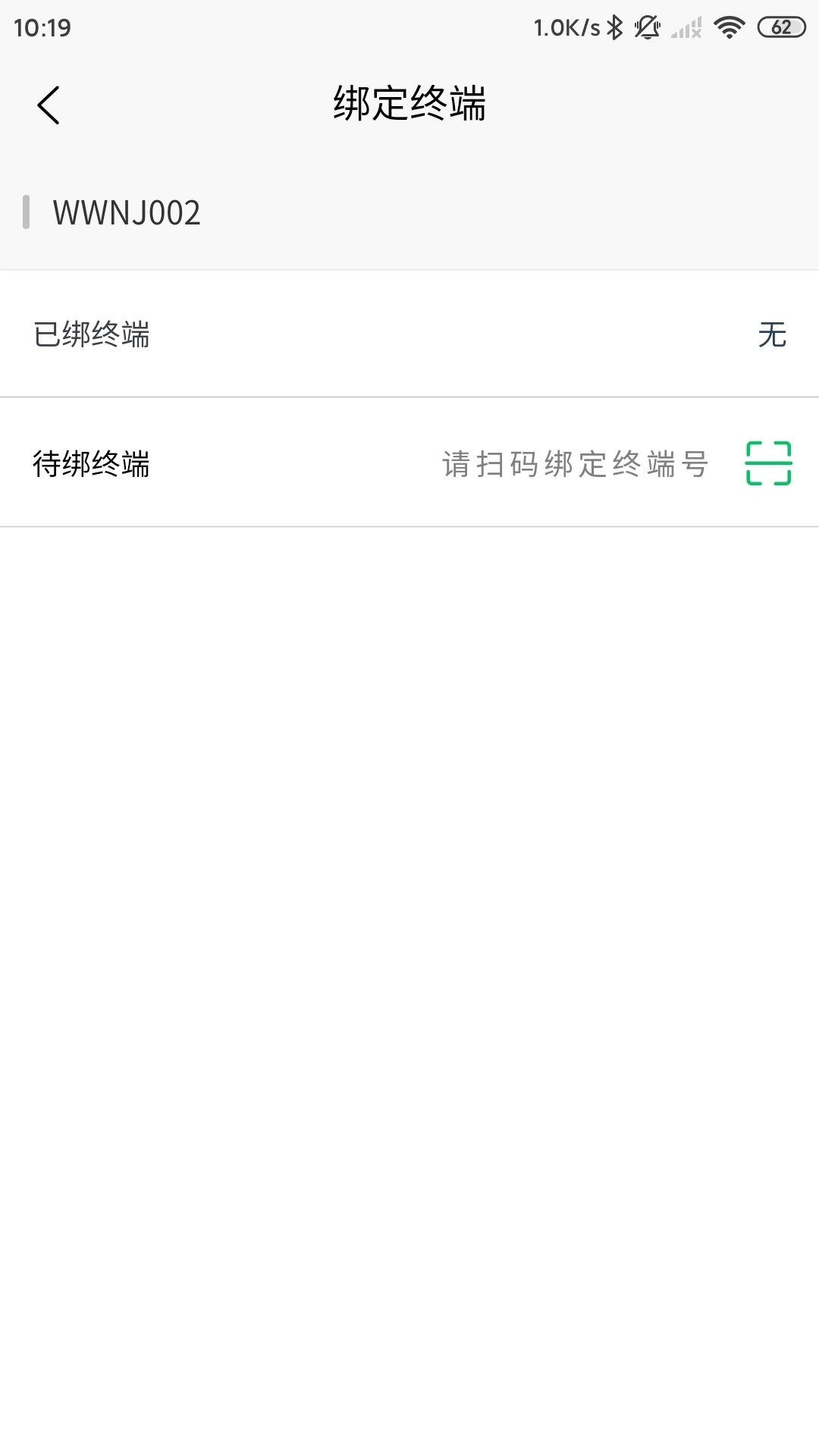Tap the separator line above 待绑终端
The image size is (819, 1456).
(x=409, y=396)
